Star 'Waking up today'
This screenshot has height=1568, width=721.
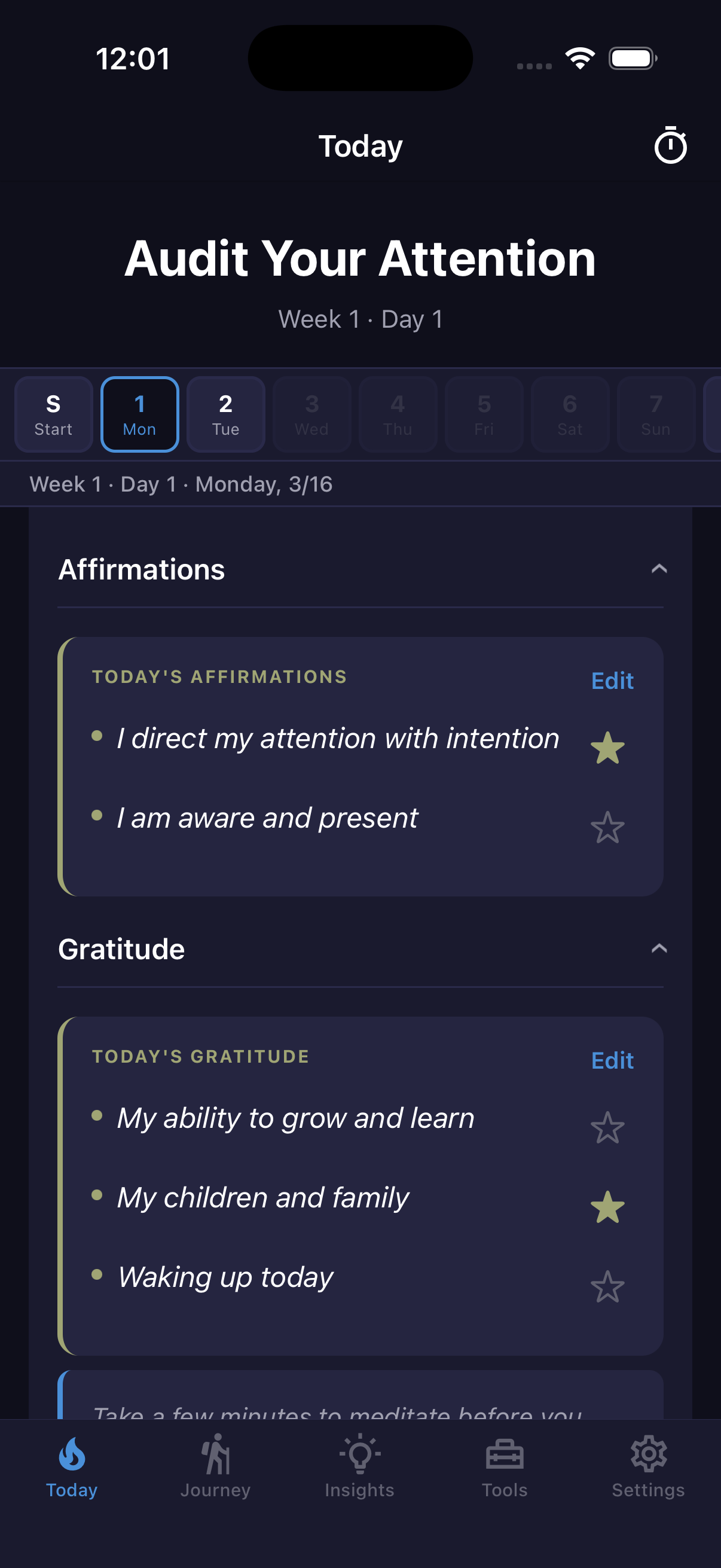point(607,1286)
